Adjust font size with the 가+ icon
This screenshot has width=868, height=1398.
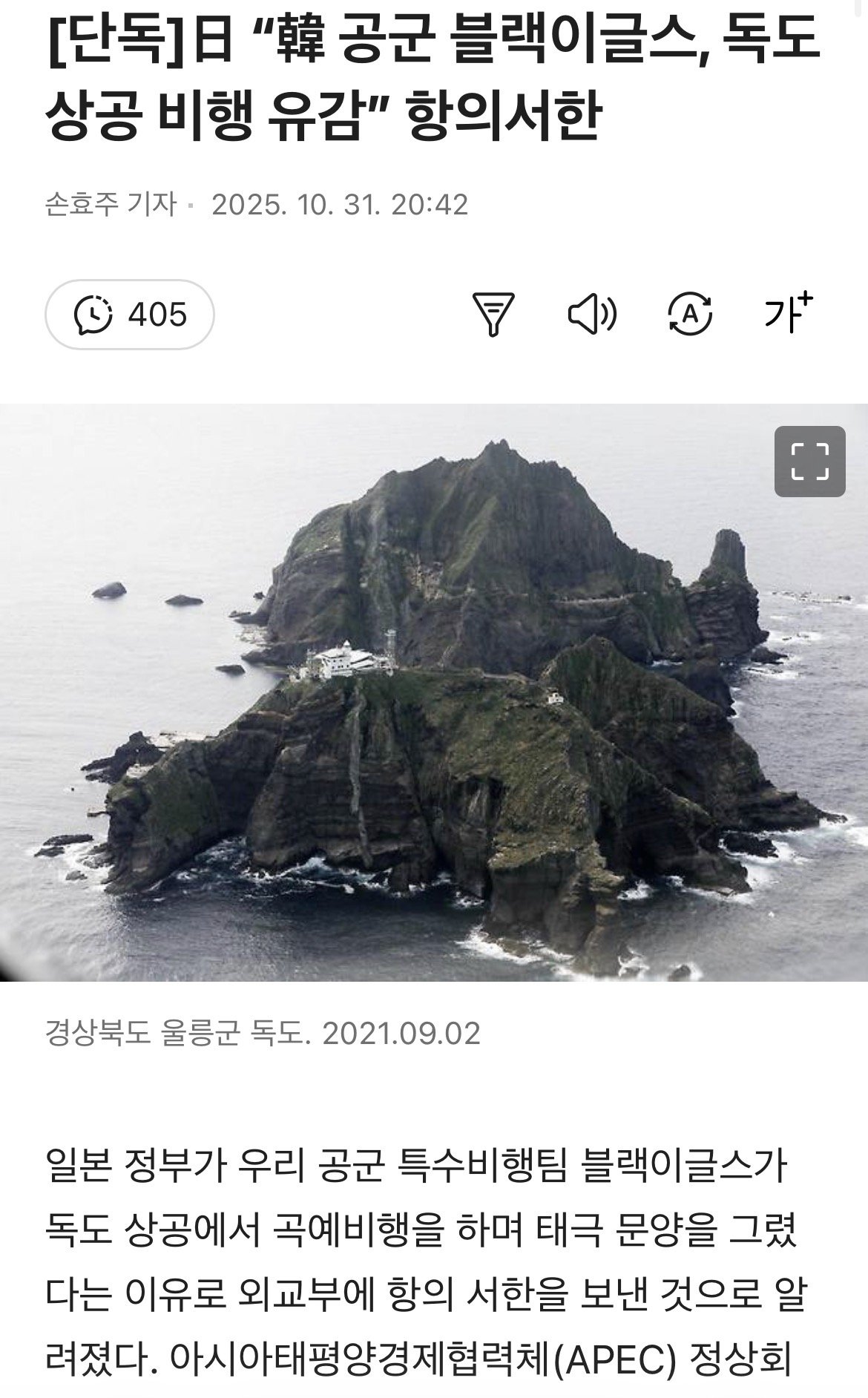(788, 315)
